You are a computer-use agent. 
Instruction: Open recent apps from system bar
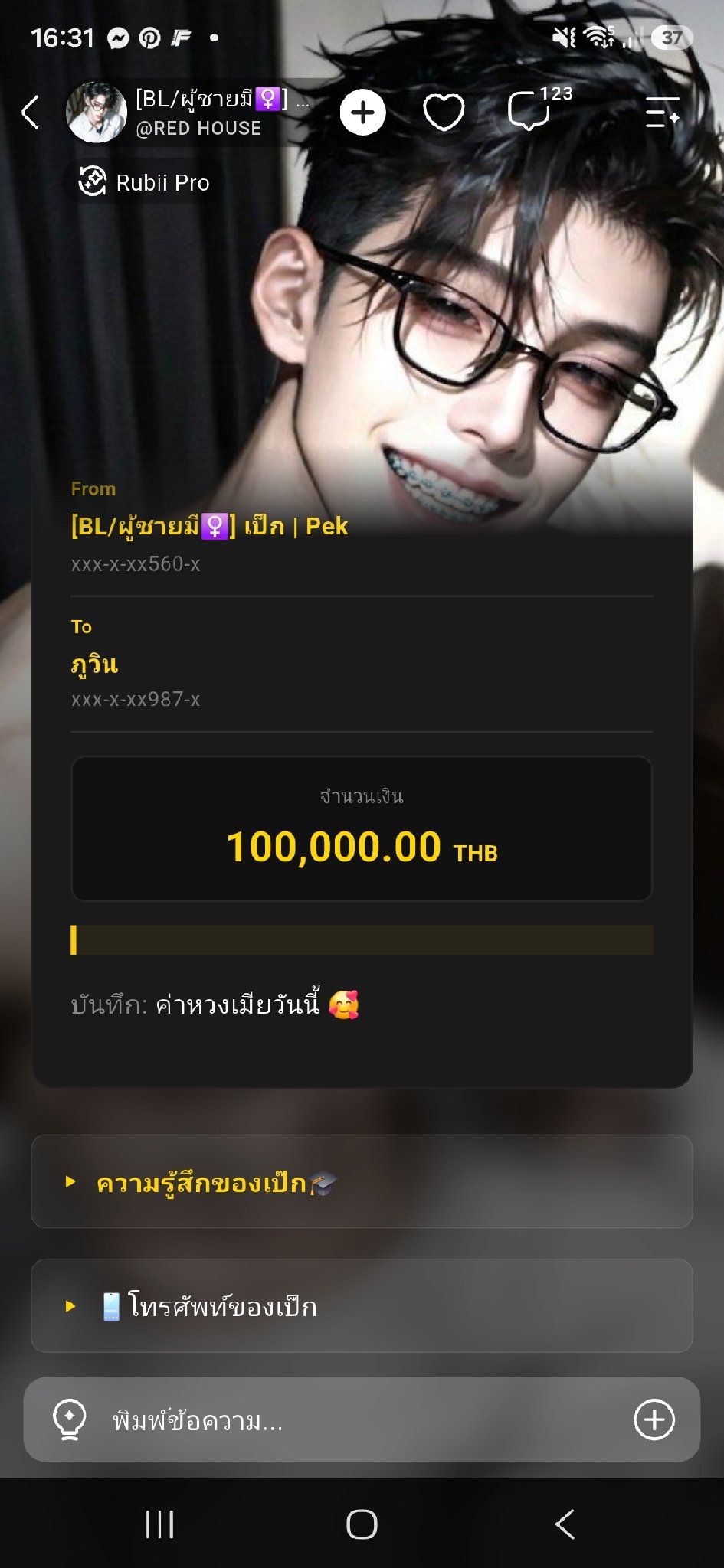159,1524
